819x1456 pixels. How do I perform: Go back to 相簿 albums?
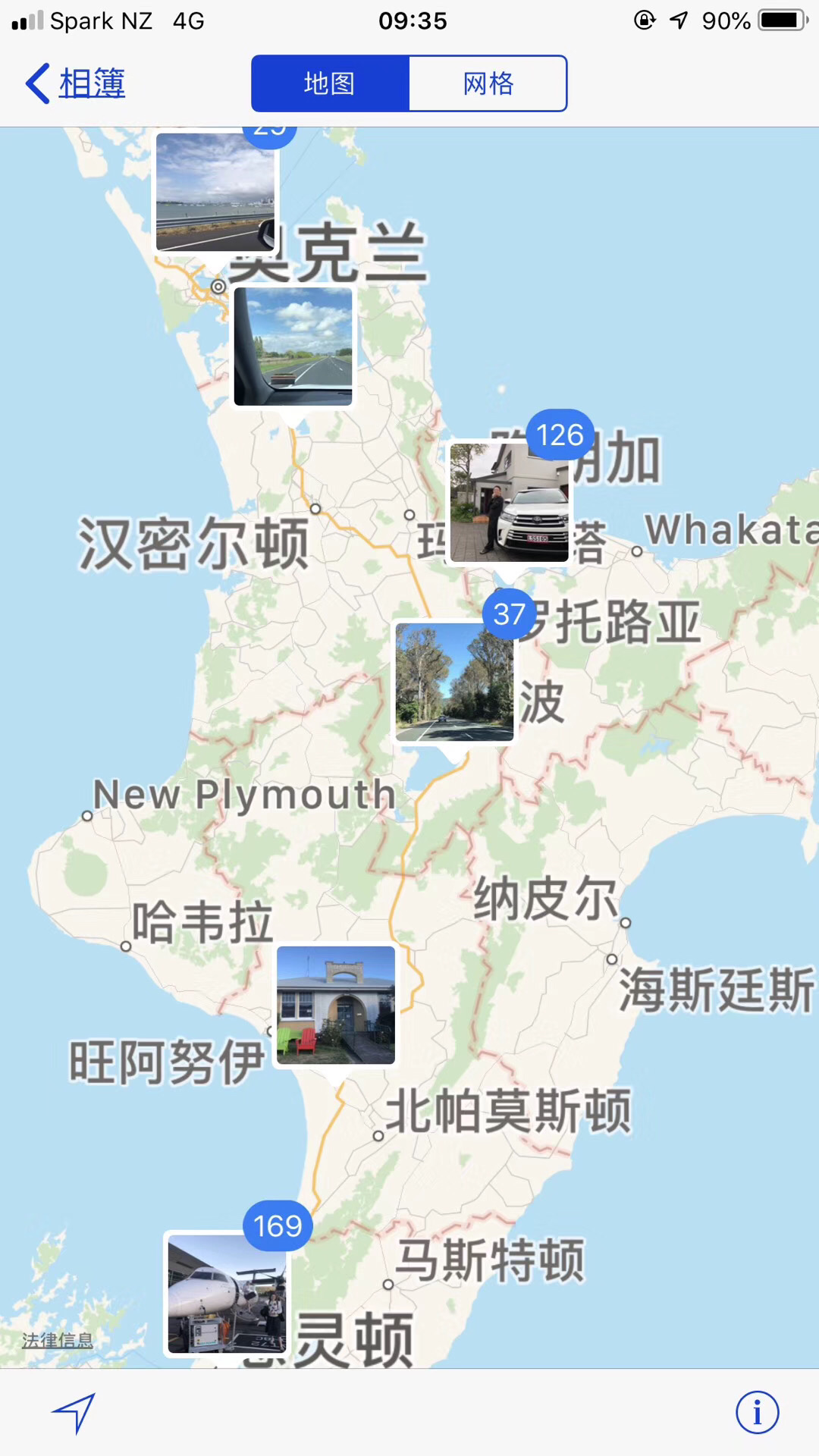[x=76, y=83]
